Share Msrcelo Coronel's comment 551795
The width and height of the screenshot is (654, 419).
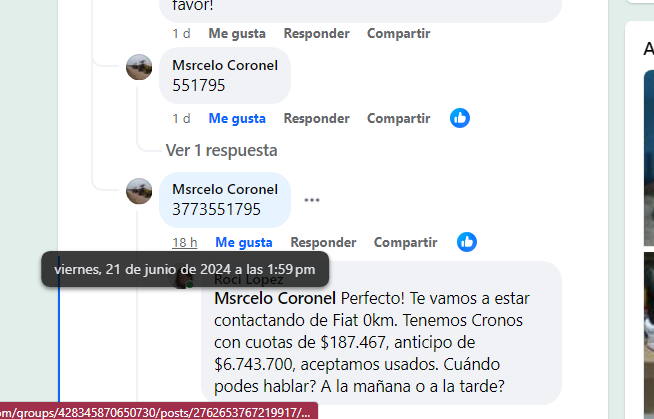pyautogui.click(x=398, y=118)
